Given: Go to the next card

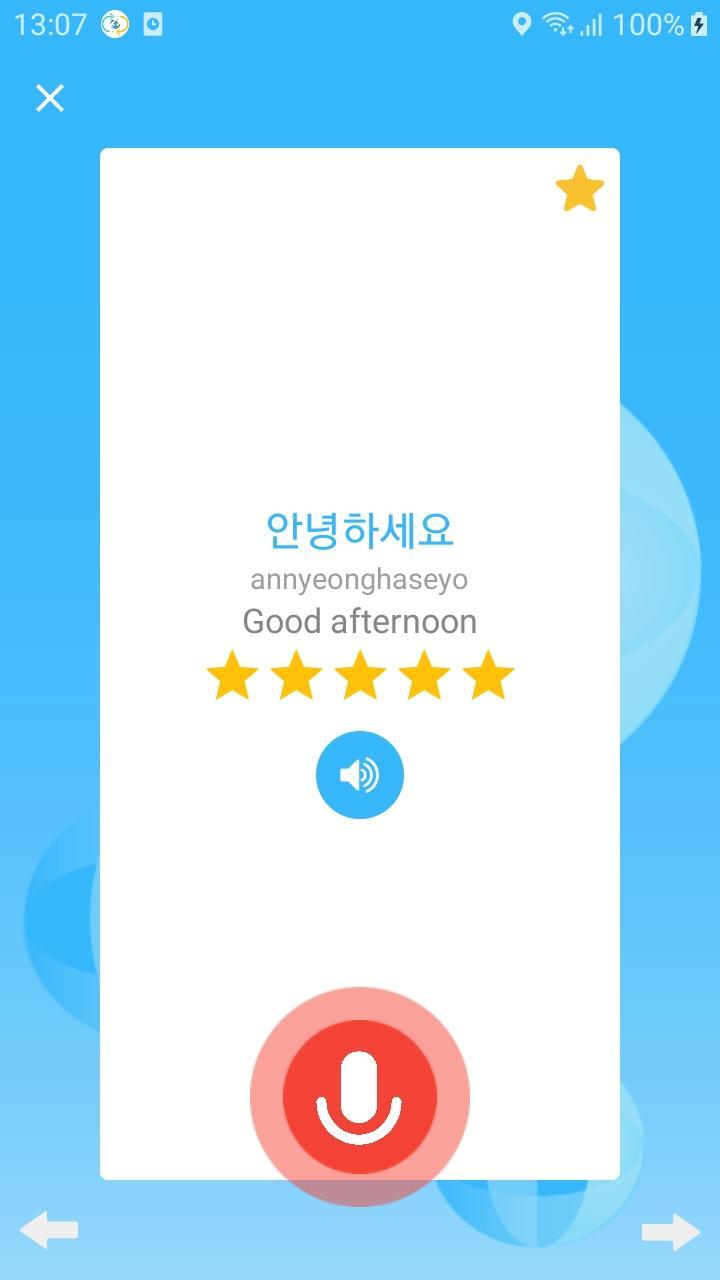Looking at the screenshot, I should tap(670, 1231).
